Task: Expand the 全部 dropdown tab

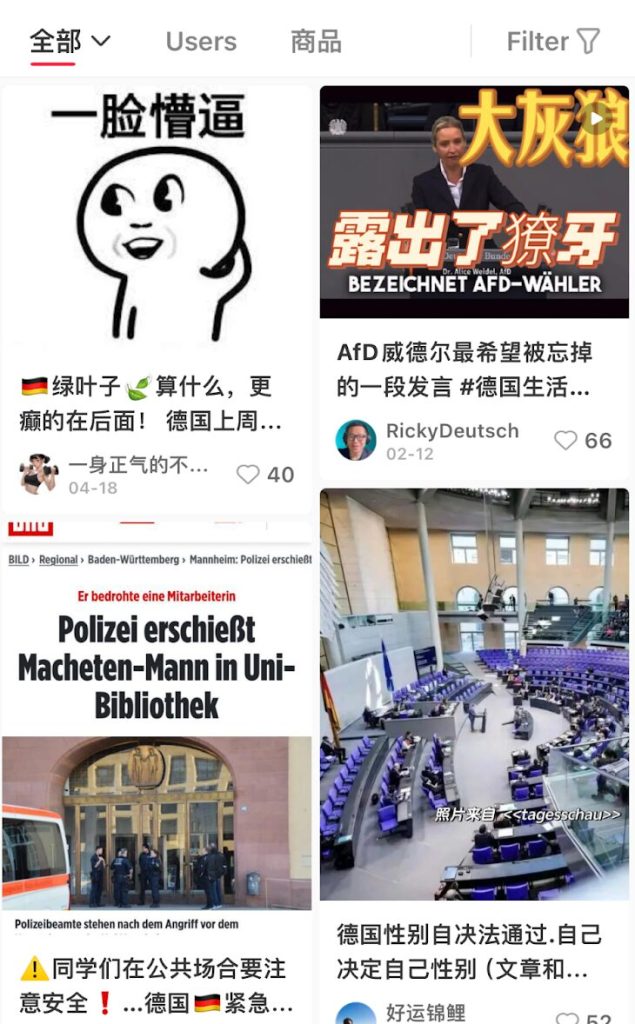Action: [x=70, y=41]
